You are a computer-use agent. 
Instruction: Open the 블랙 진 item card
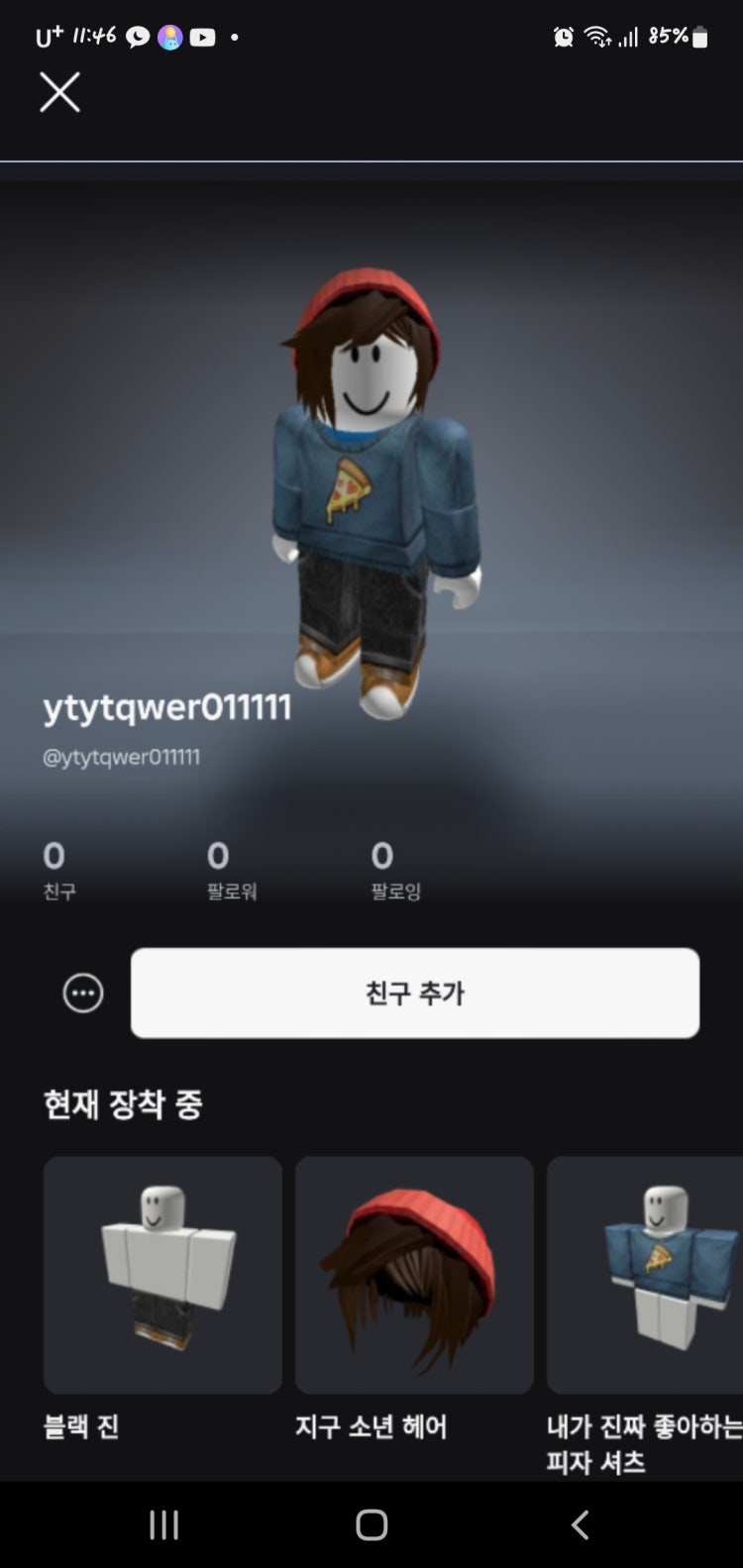click(162, 1276)
